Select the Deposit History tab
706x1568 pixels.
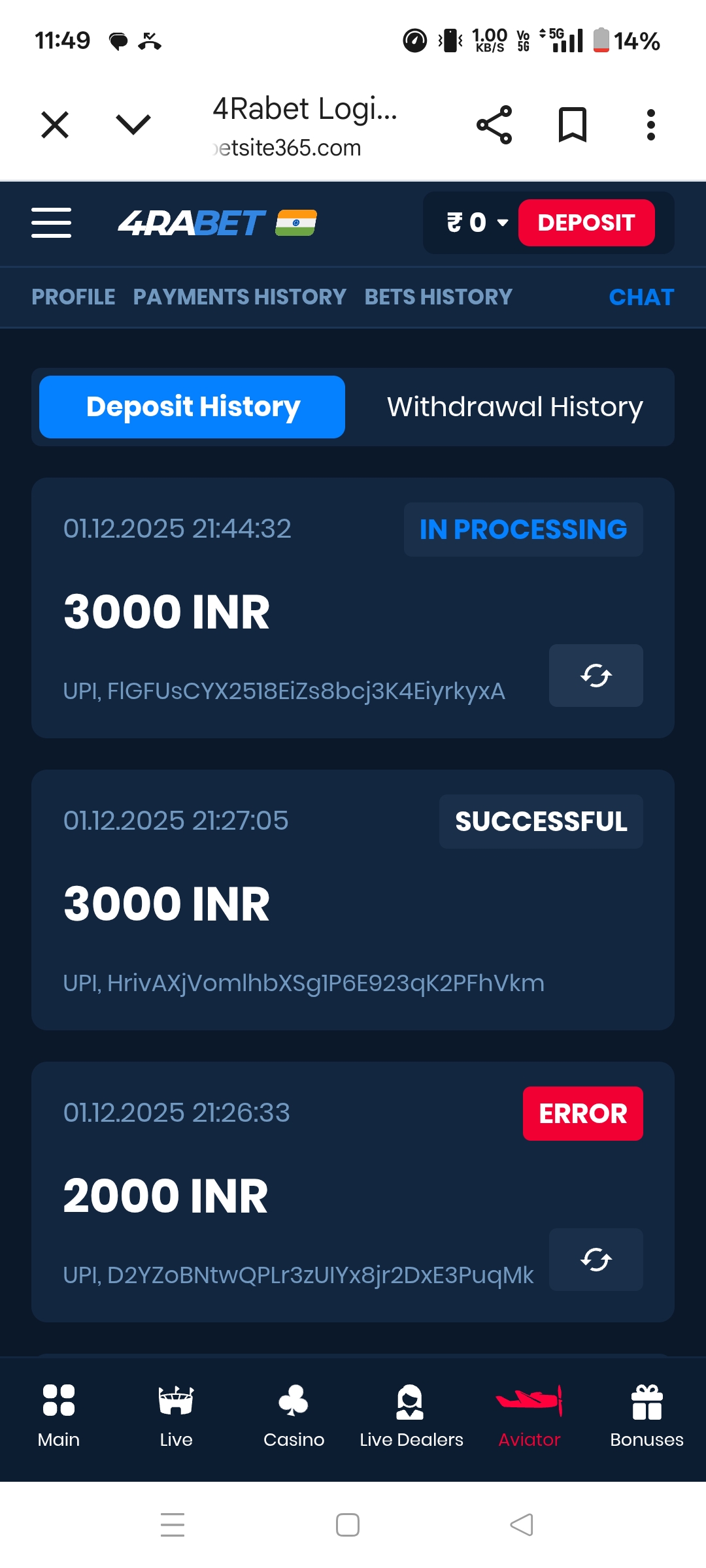(192, 406)
